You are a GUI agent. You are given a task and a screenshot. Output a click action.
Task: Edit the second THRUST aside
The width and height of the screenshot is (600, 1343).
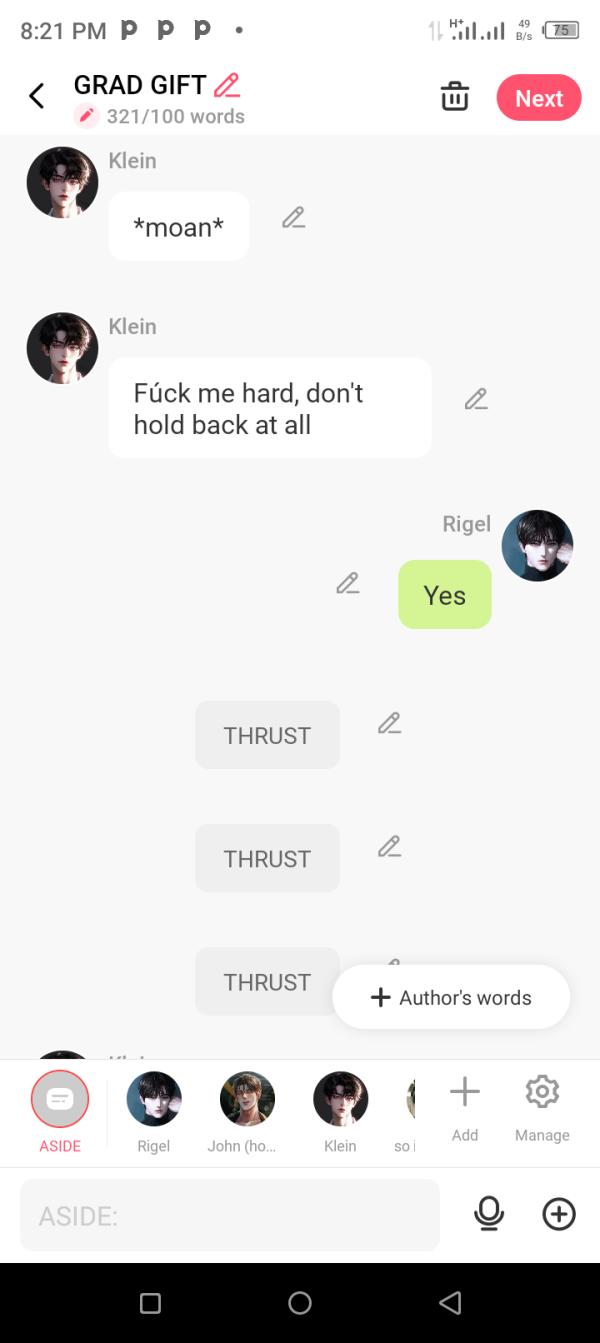coord(389,847)
